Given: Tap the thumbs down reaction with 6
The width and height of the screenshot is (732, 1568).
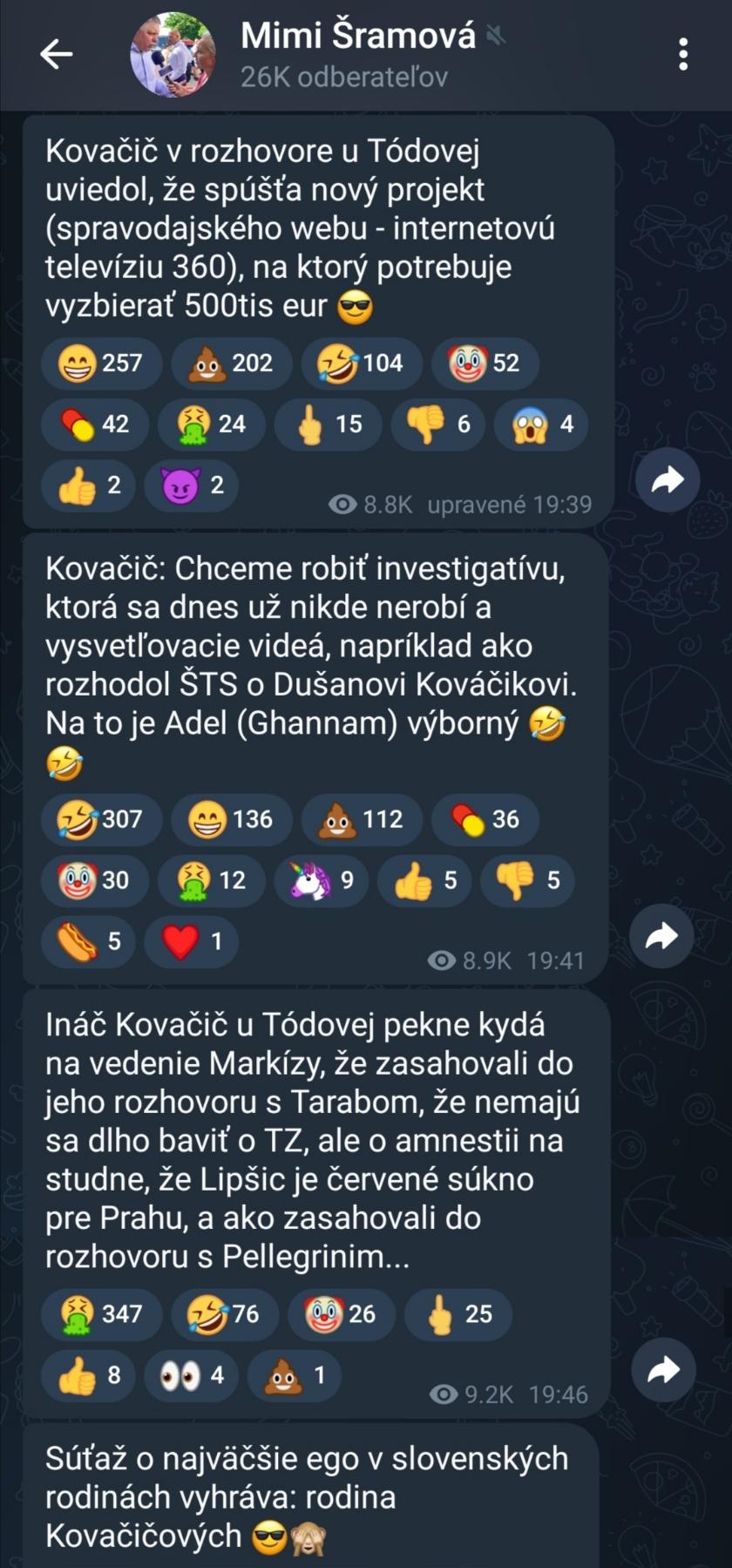Looking at the screenshot, I should click(x=441, y=424).
